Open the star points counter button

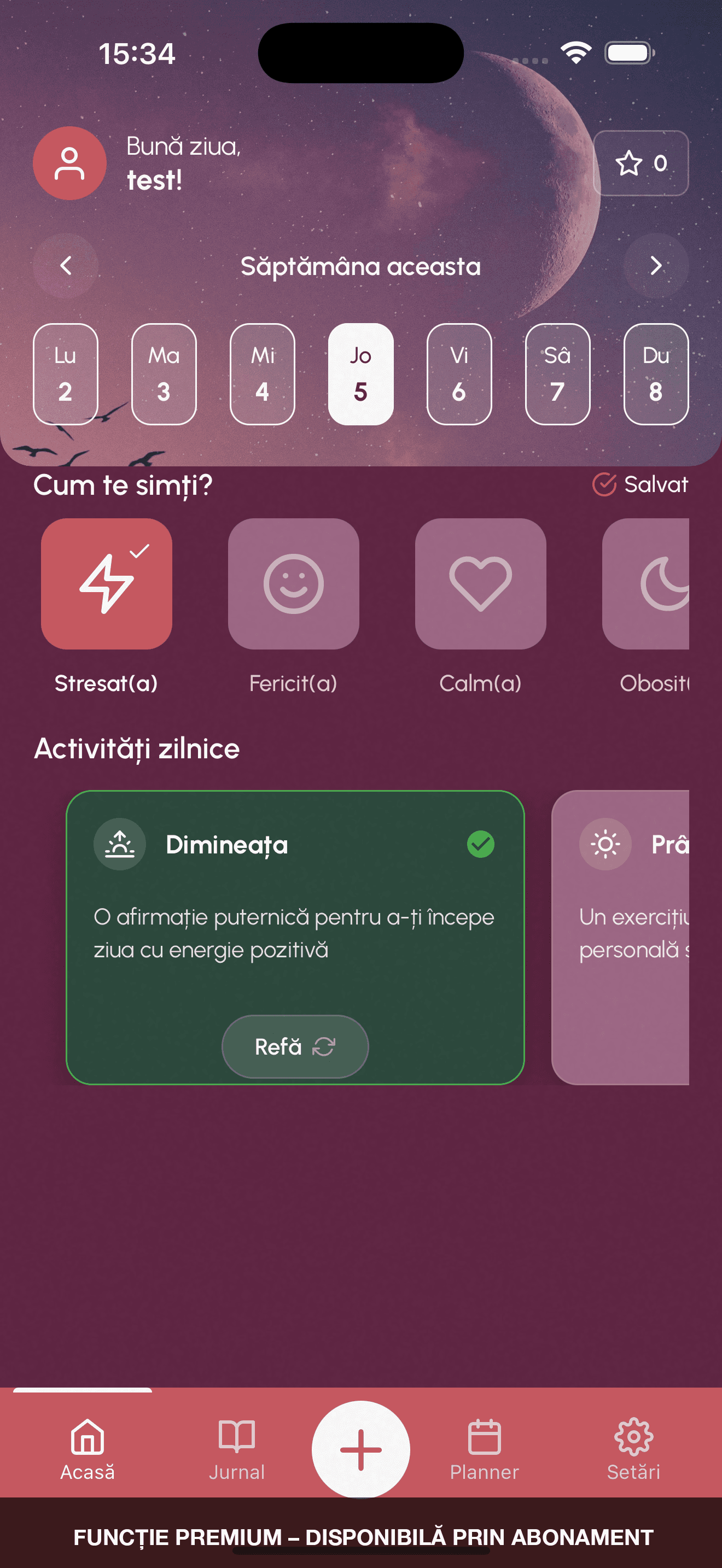pos(641,163)
